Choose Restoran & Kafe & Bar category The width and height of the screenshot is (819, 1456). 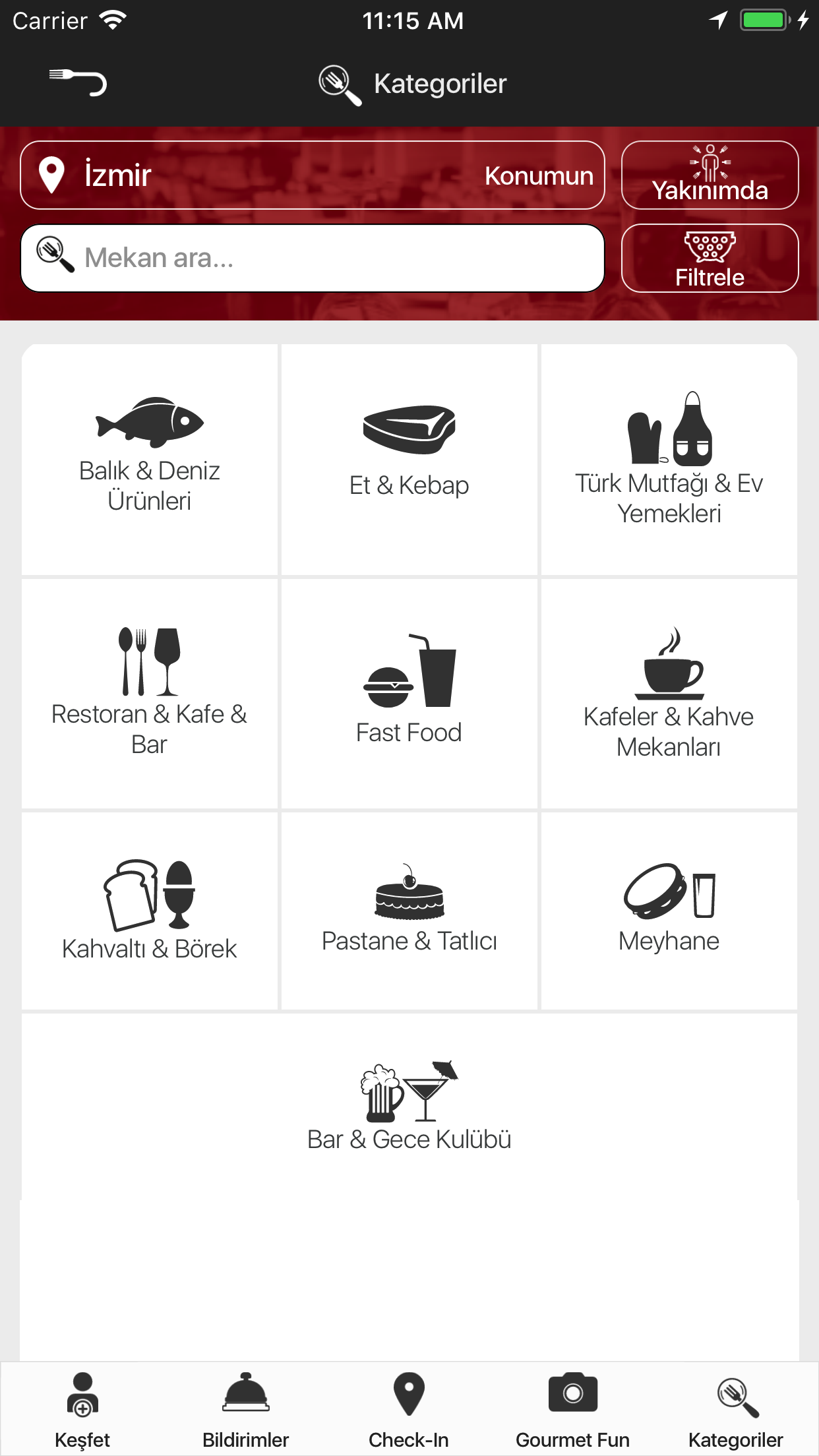pos(150,693)
